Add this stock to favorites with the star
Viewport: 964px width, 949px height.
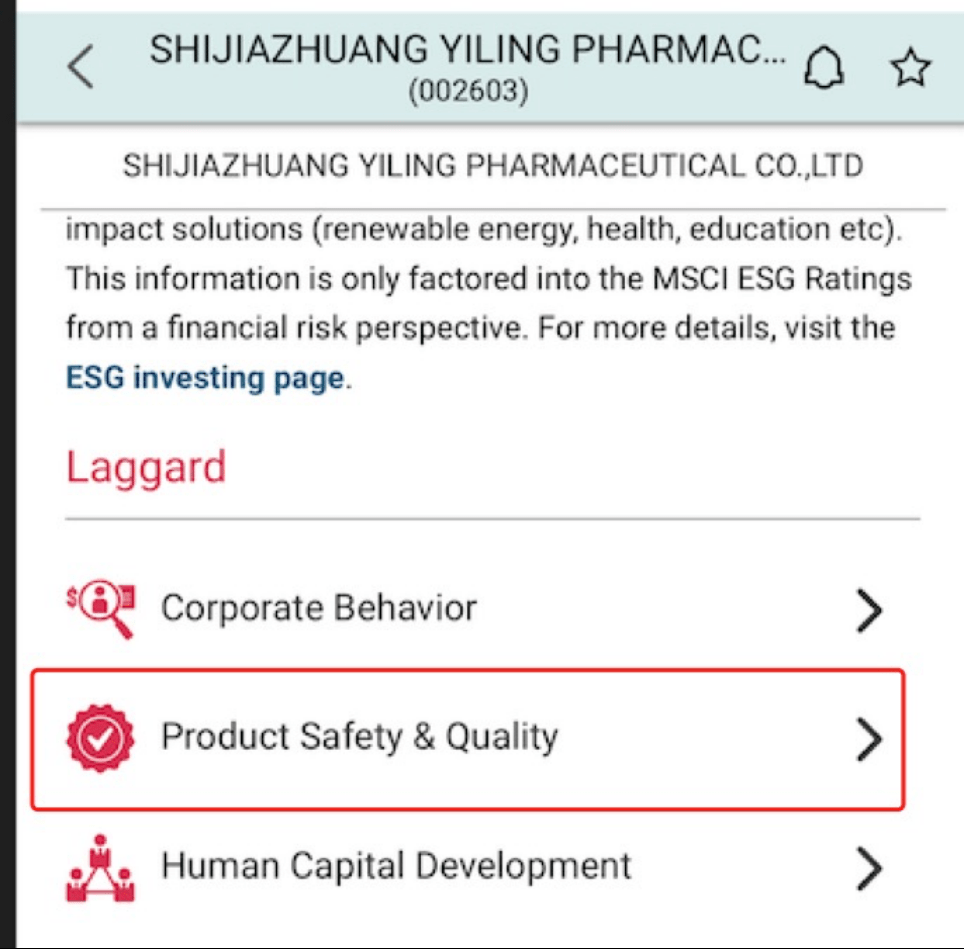(x=909, y=68)
